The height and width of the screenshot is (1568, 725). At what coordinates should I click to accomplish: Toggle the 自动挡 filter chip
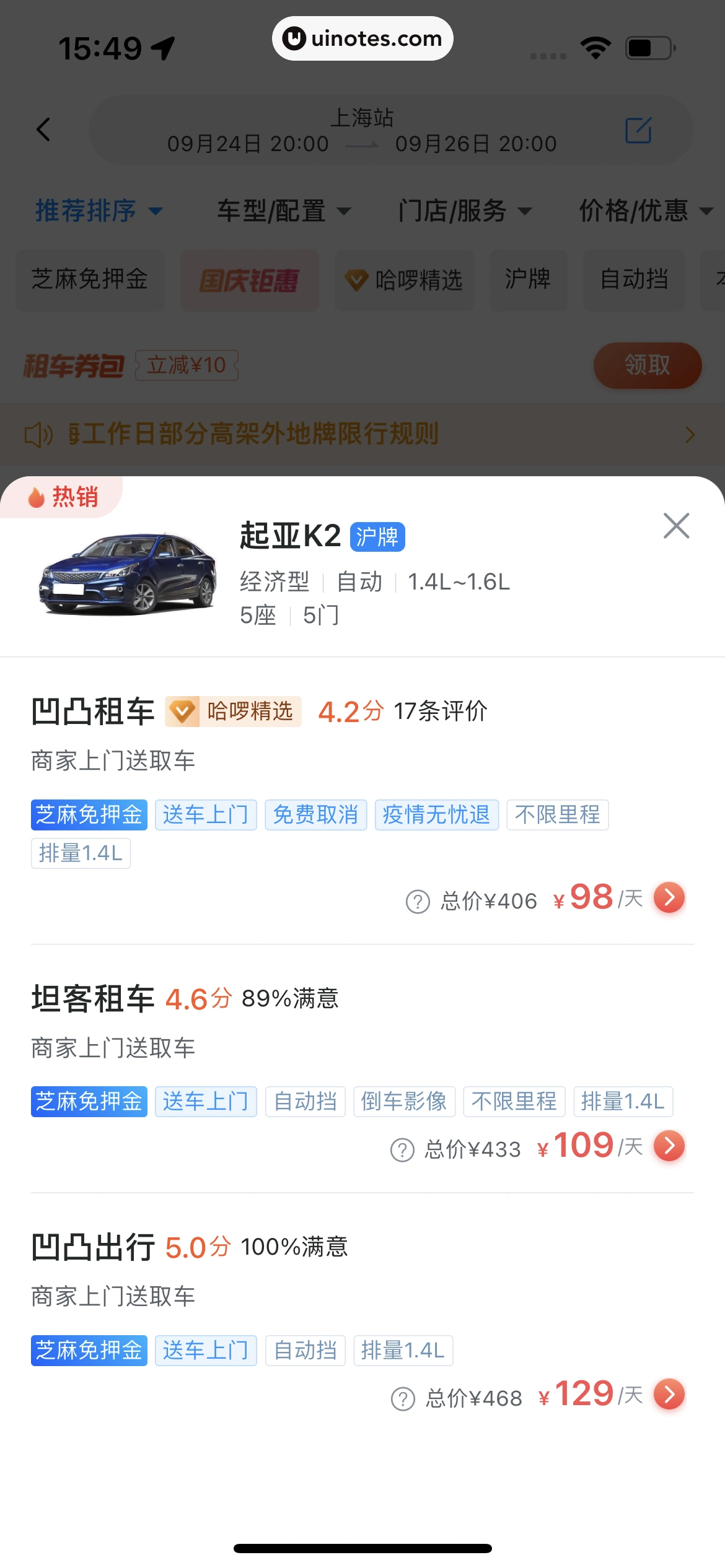pos(633,281)
